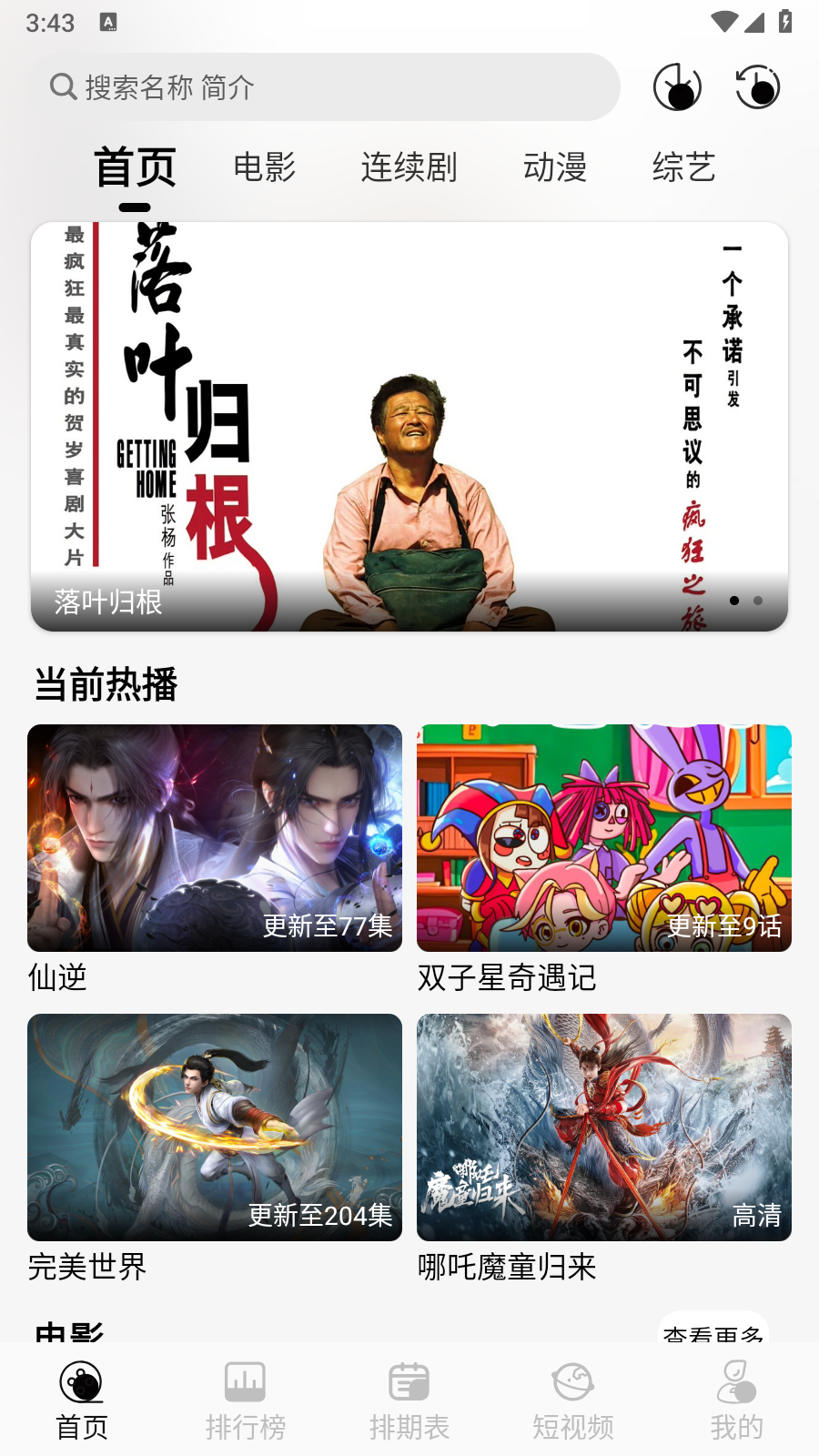Switch to 排期表 in the bottom bar
The image size is (819, 1456).
coord(409,1401)
